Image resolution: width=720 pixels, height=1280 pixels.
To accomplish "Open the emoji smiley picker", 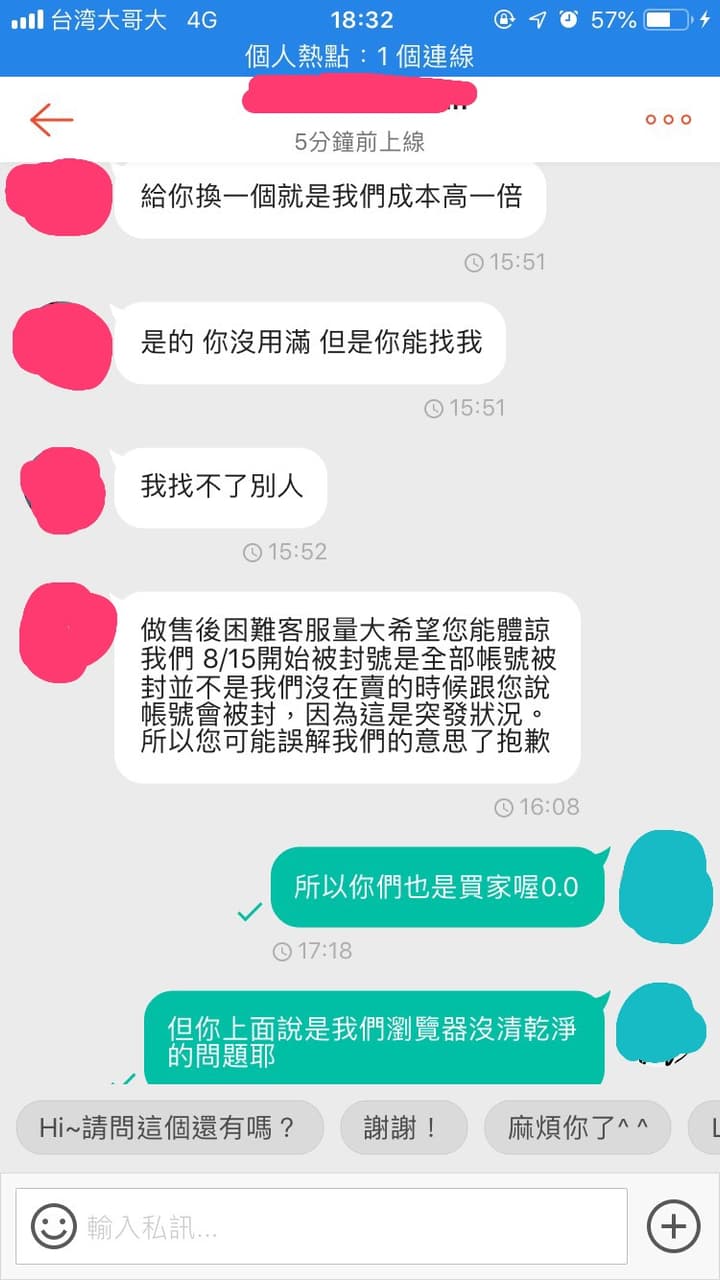I will click(x=53, y=1226).
